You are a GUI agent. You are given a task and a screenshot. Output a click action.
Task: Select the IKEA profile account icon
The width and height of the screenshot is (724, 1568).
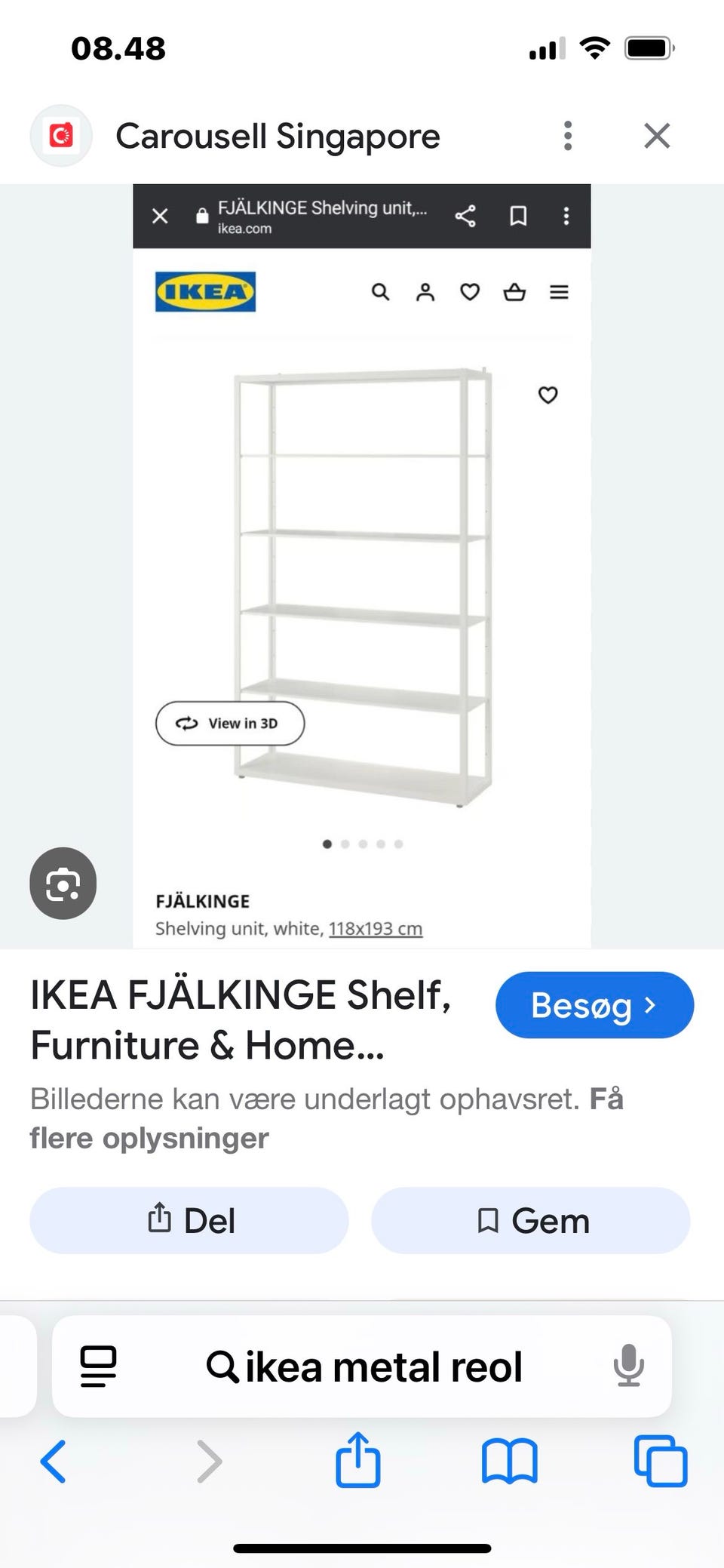click(425, 292)
